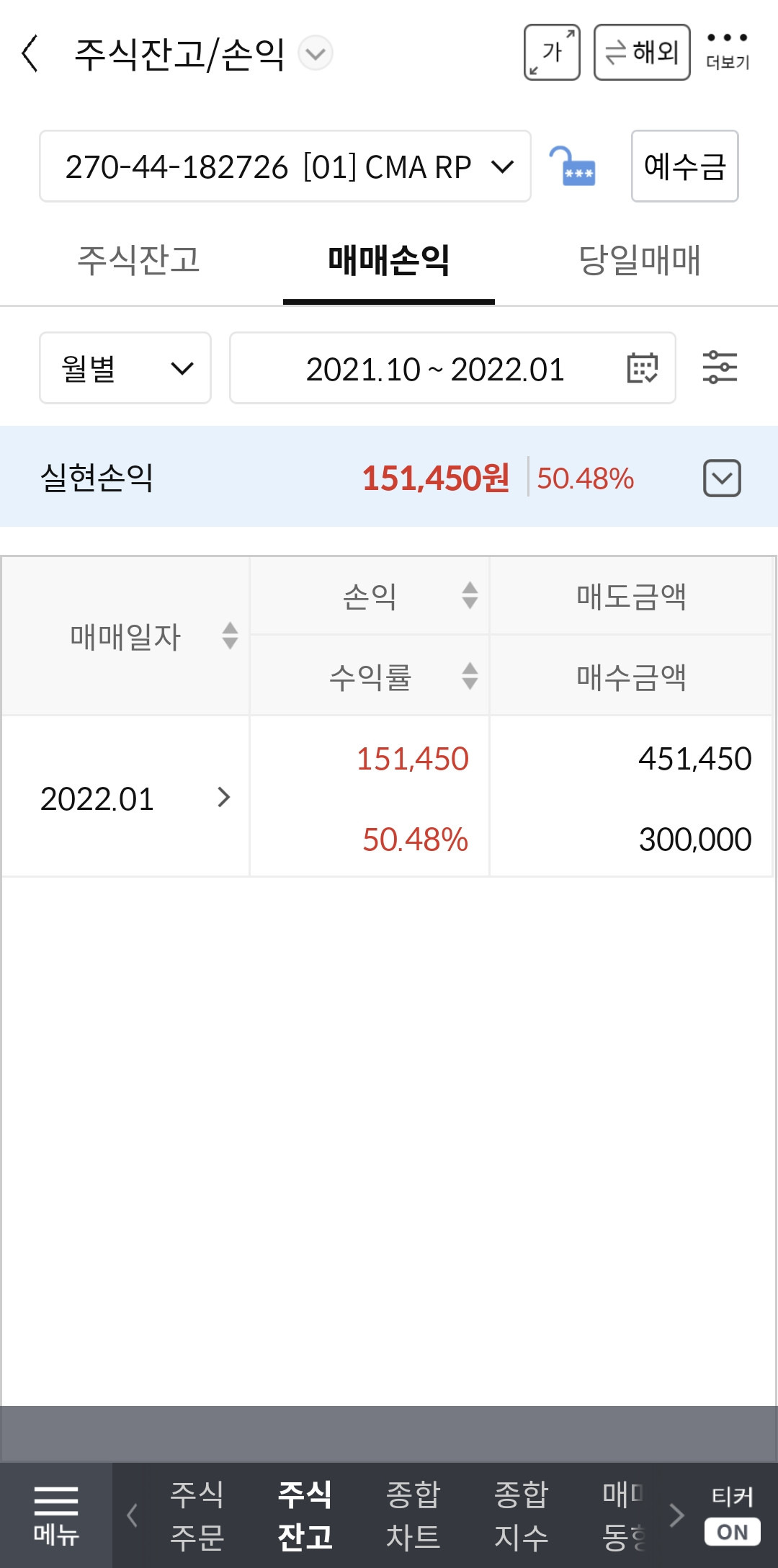Screen dimensions: 778x1568
Task: Go back using the top-left arrow
Action: point(30,54)
